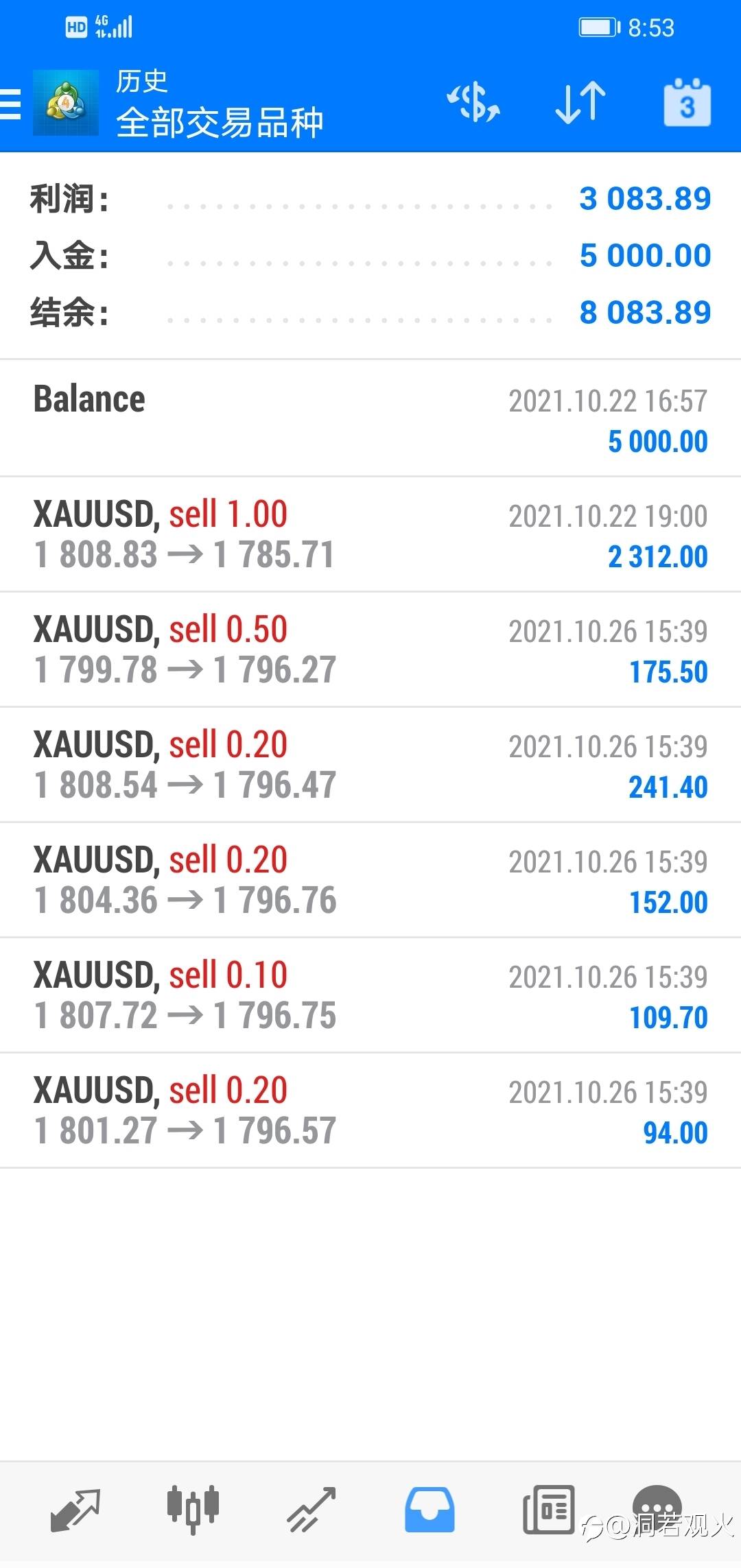Open the XAUUSD sell 0.50 trade
The image size is (741, 1568).
click(370, 650)
